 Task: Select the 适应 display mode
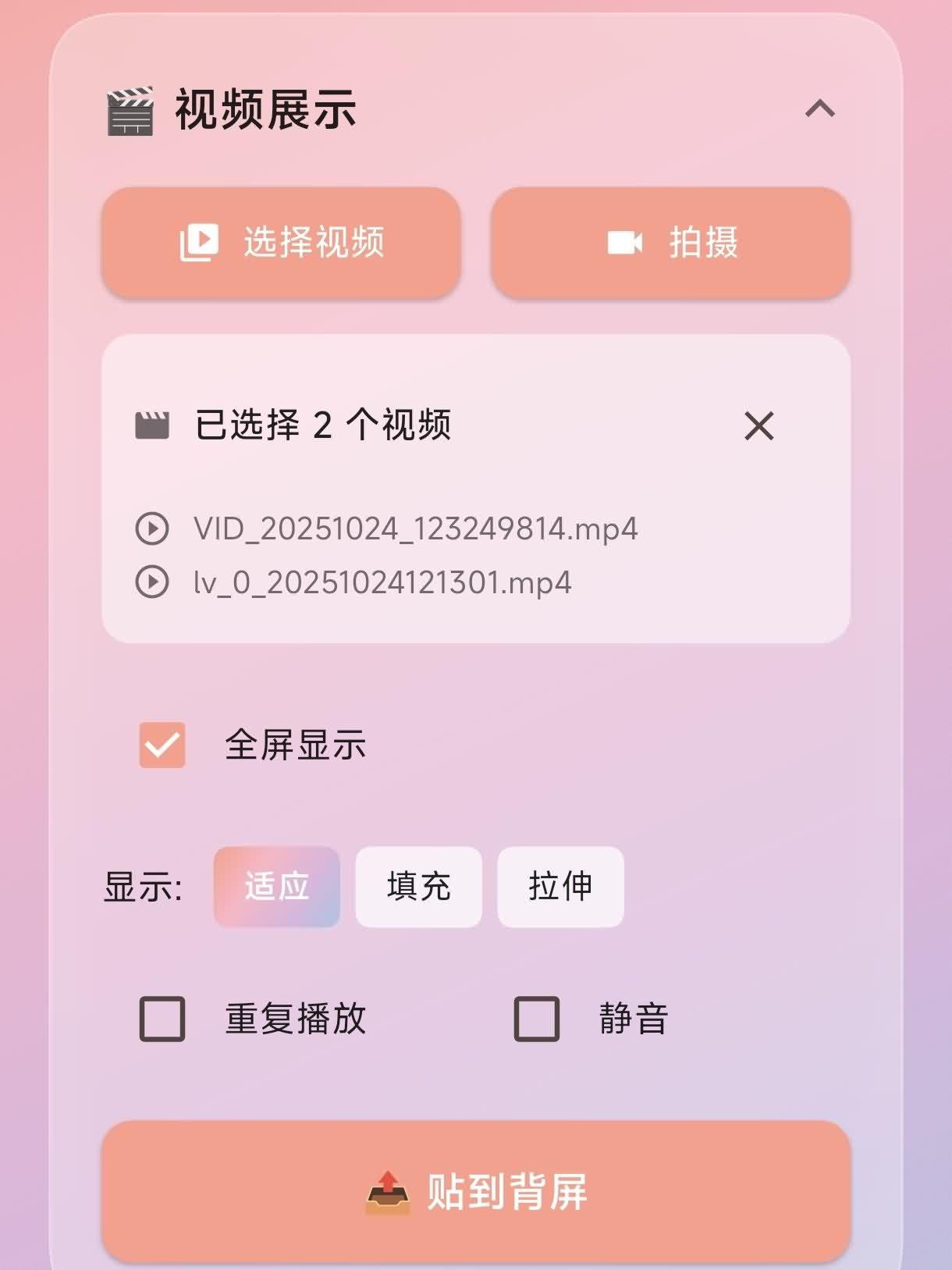[x=277, y=887]
